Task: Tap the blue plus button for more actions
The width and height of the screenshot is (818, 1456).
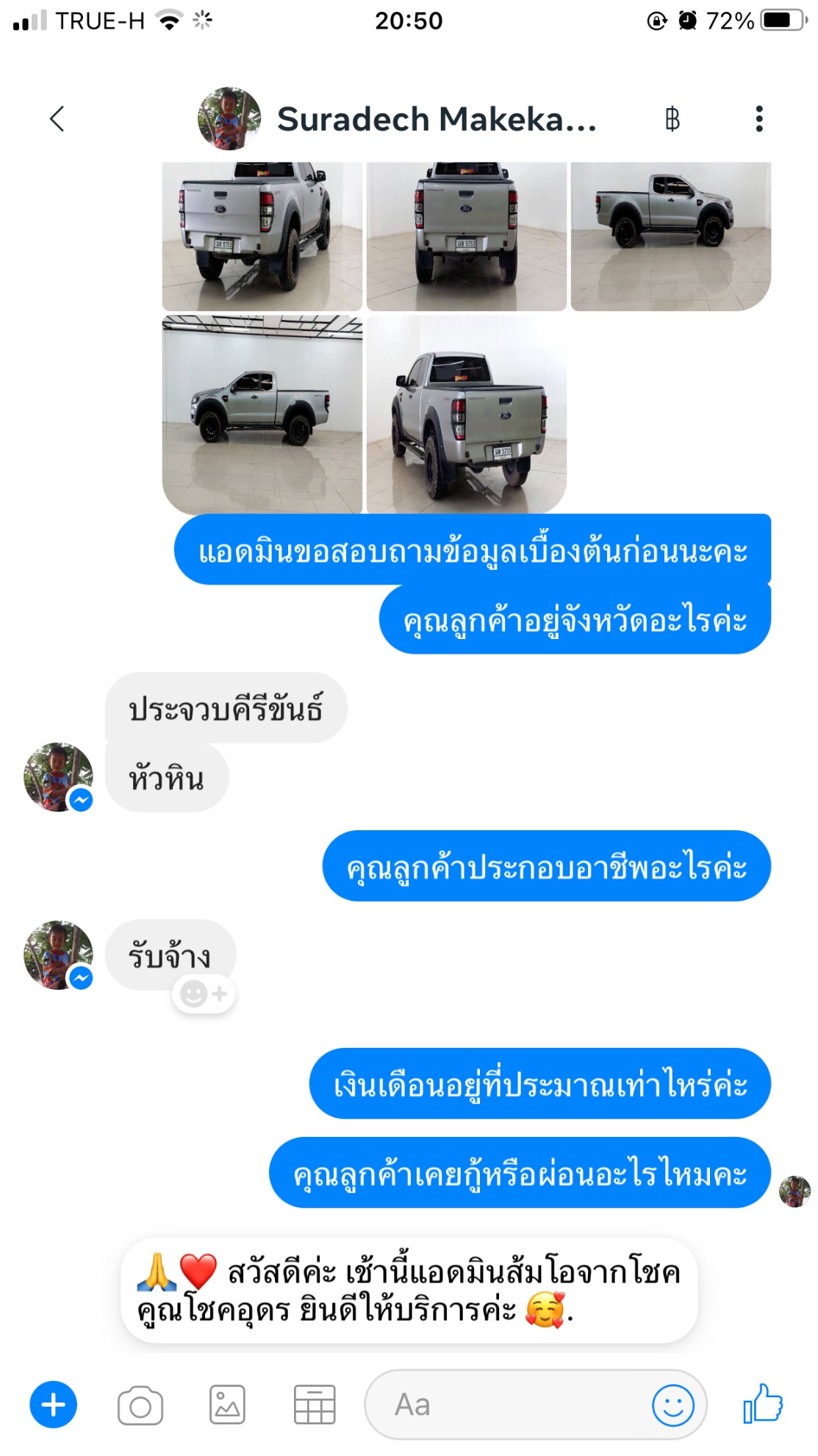Action: point(53,1405)
